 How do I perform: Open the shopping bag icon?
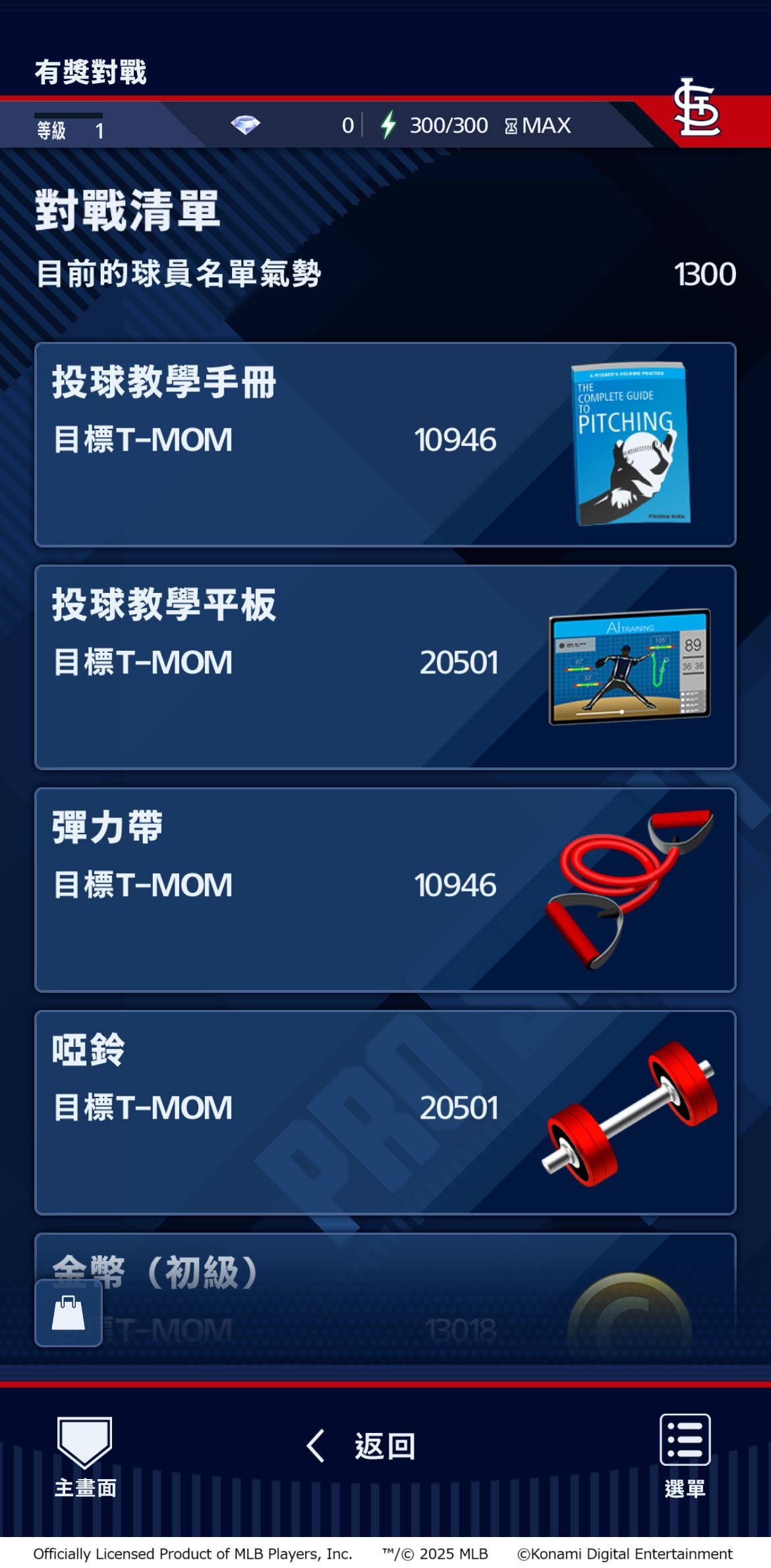pos(69,1312)
